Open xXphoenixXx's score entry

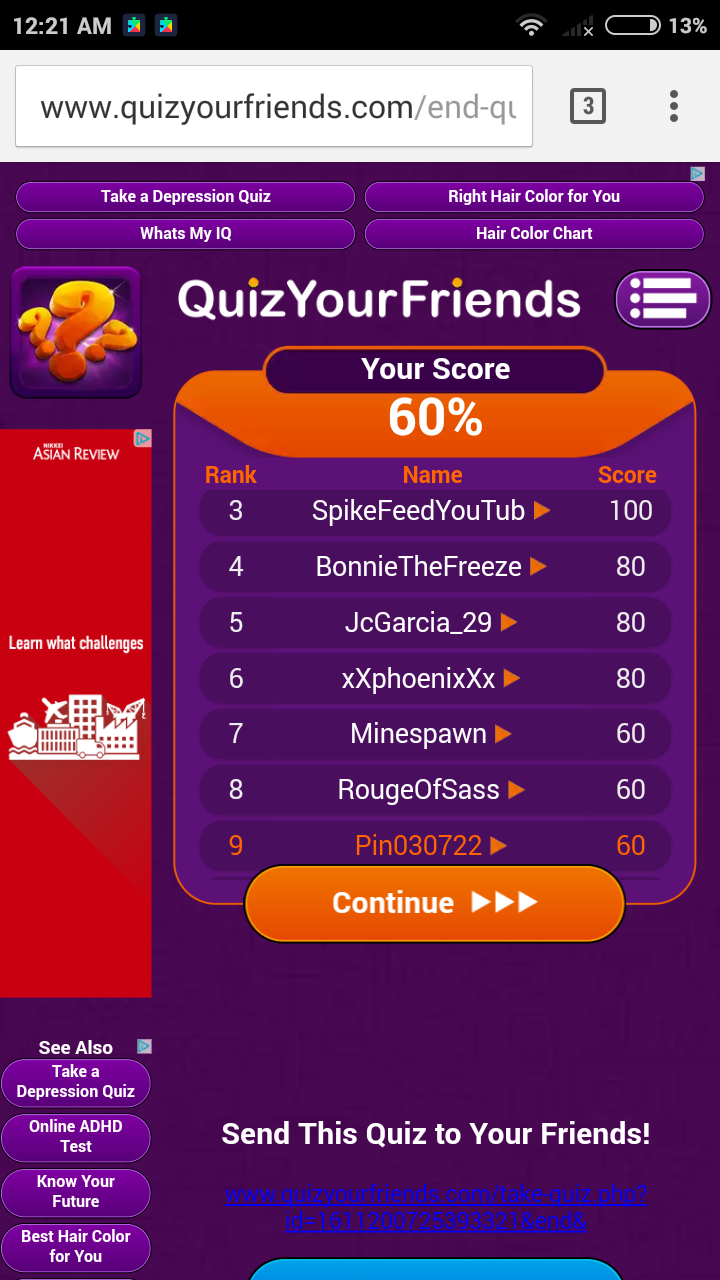tap(435, 679)
